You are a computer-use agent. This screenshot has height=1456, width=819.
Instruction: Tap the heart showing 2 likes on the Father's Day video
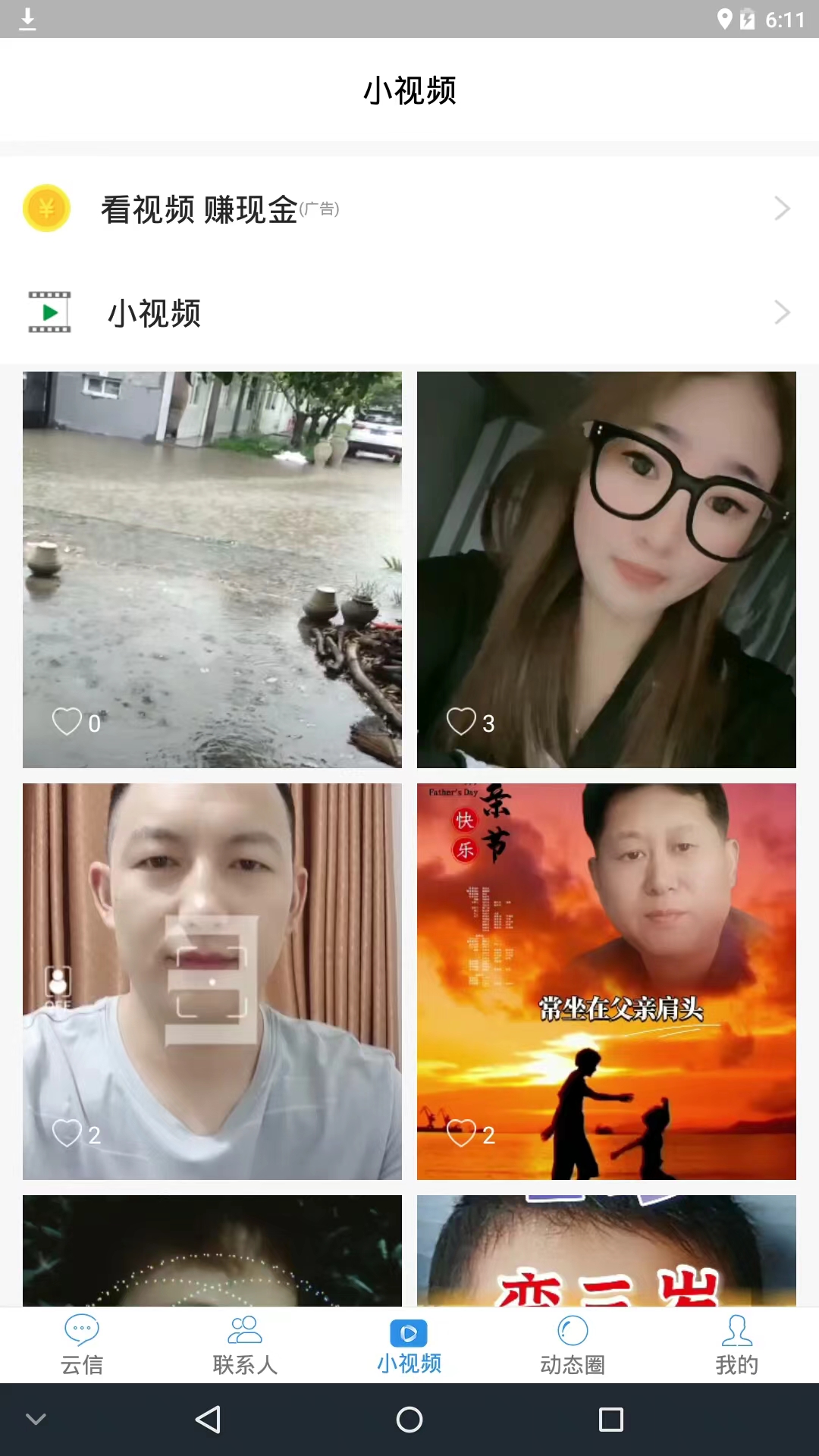click(463, 1134)
